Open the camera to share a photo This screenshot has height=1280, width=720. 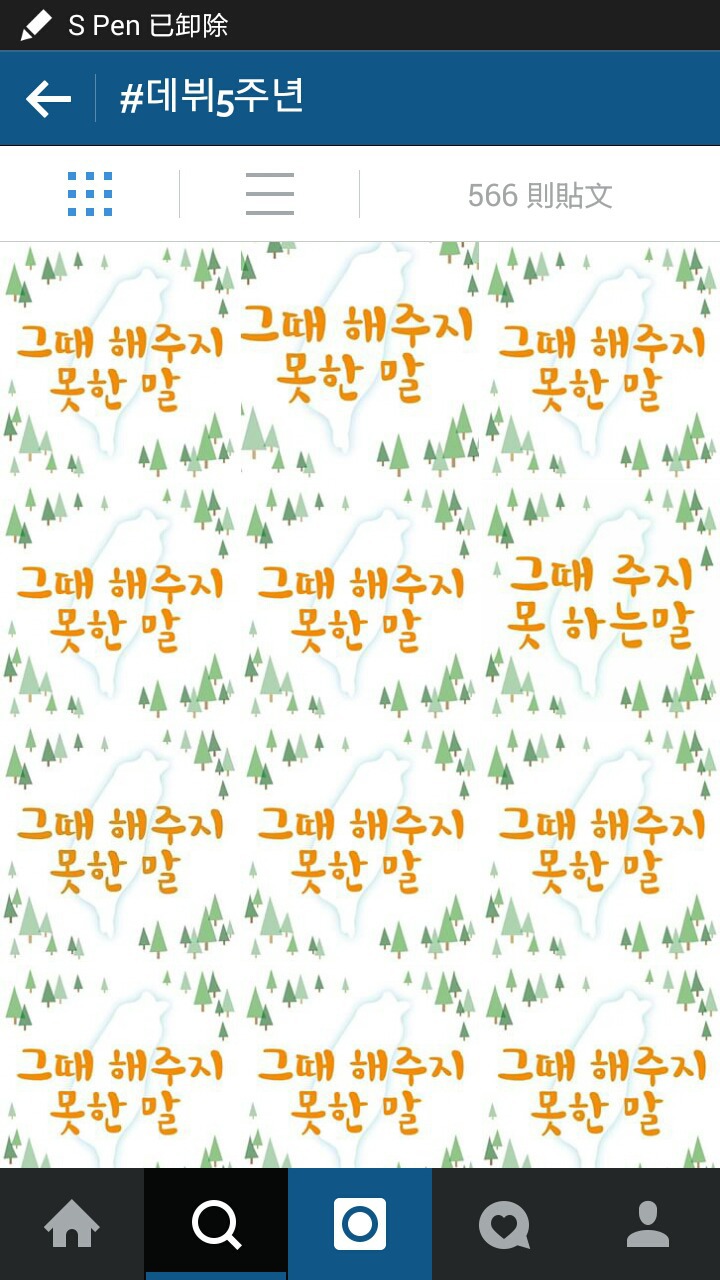pyautogui.click(x=360, y=1224)
